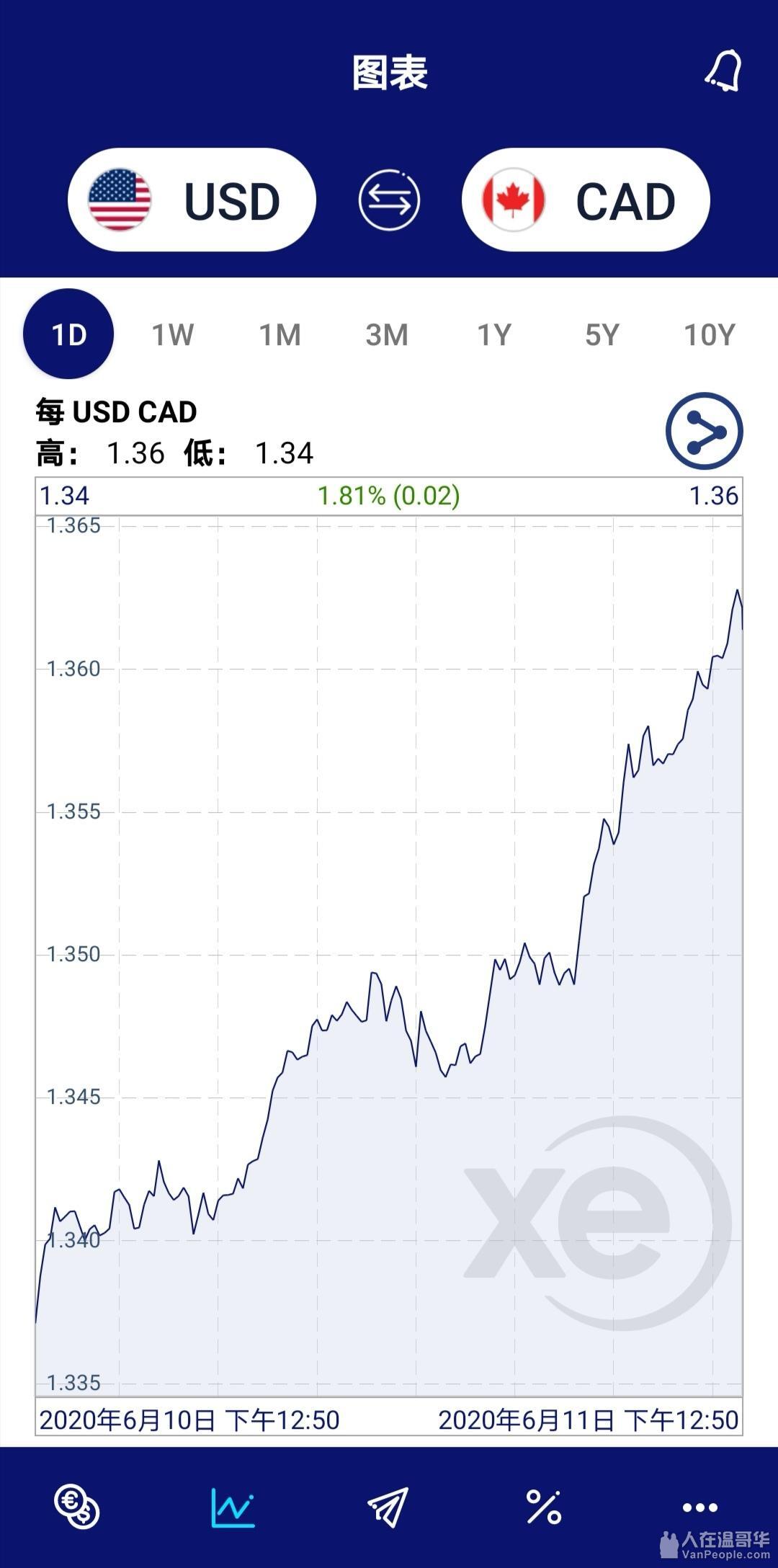Open the more options tab
This screenshot has width=778, height=1568.
click(699, 1507)
